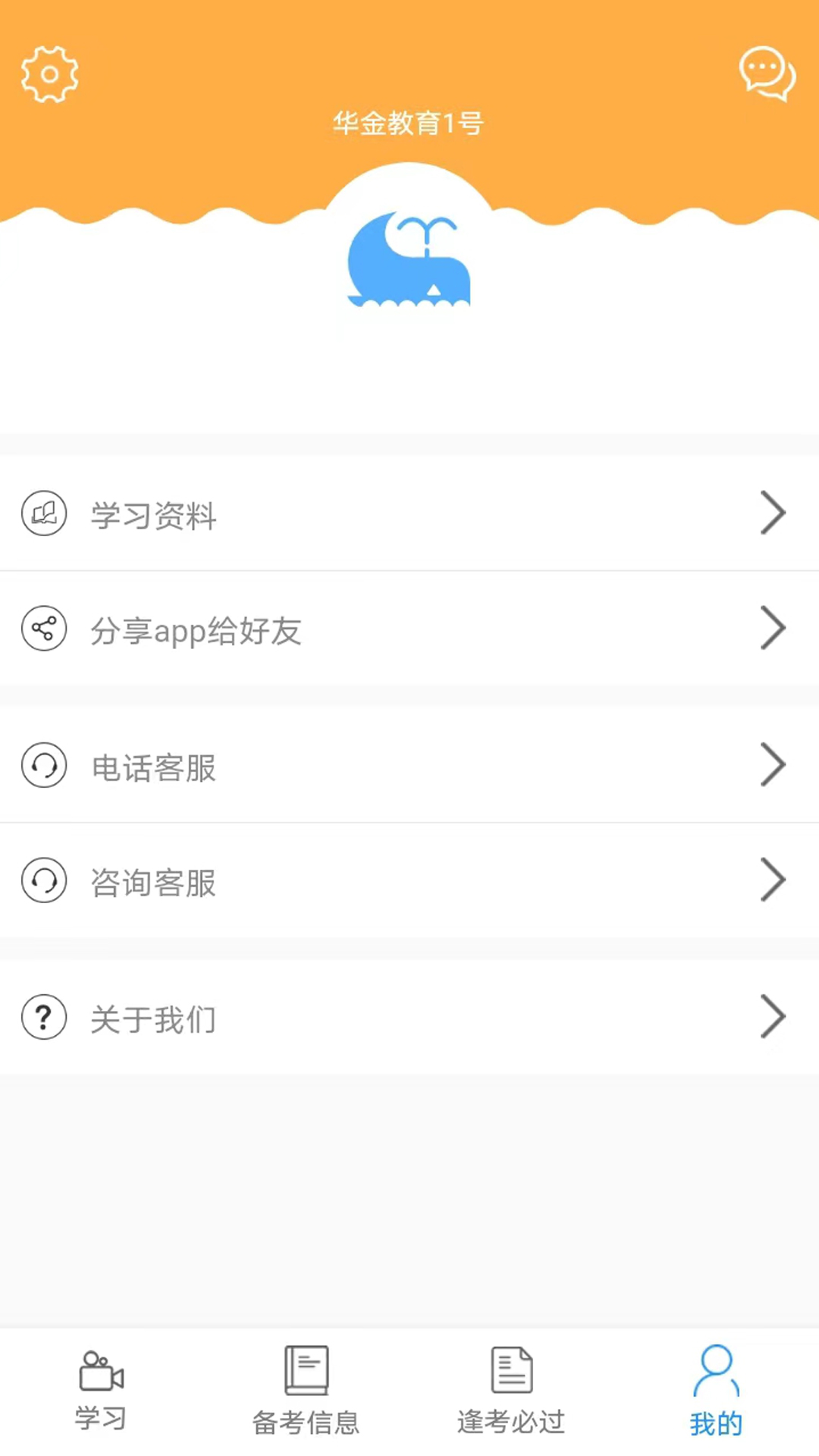The height and width of the screenshot is (1456, 819).
Task: Open the chat message icon
Action: coord(766,74)
